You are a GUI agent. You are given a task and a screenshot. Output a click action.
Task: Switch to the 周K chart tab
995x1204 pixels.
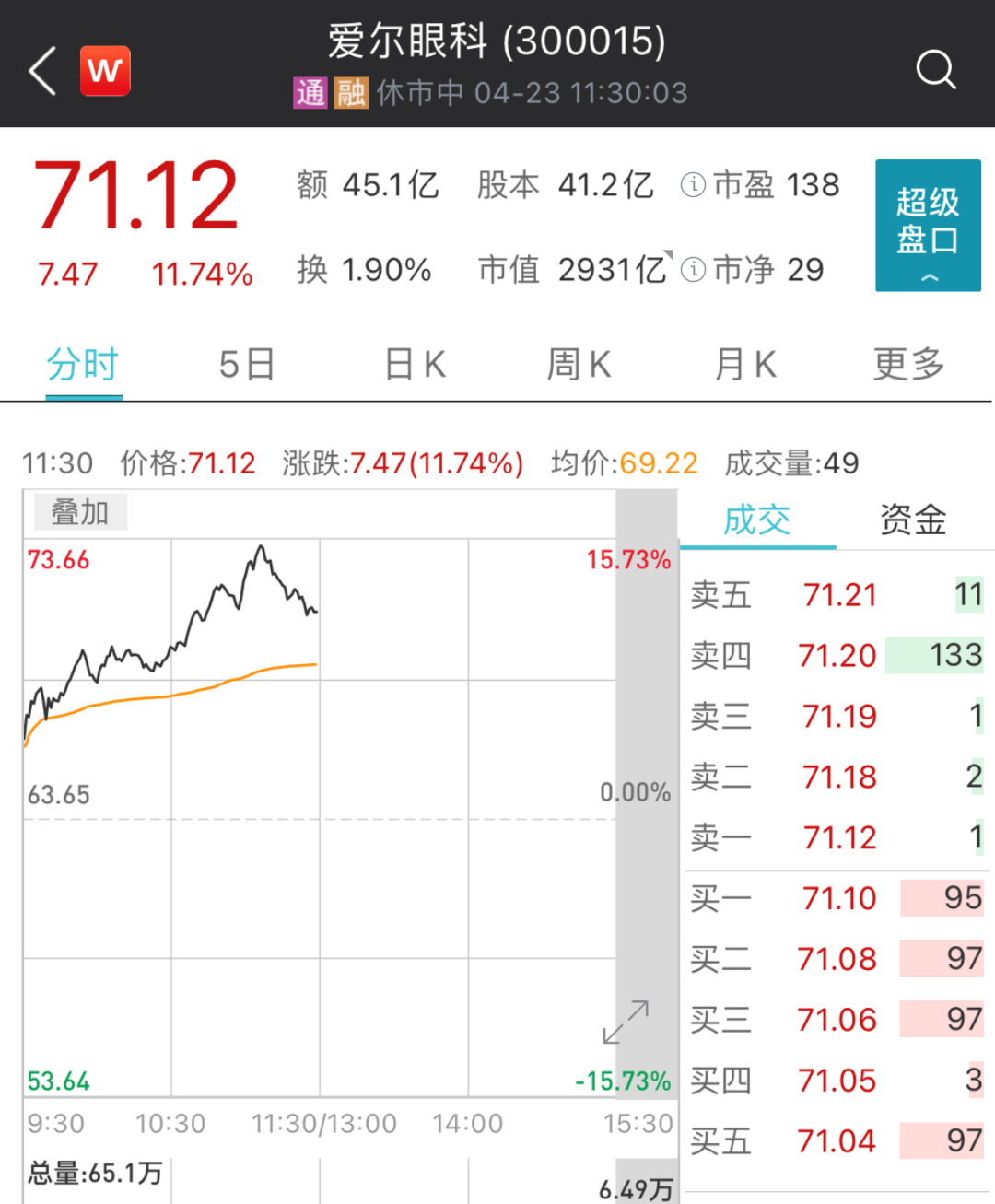tap(579, 365)
